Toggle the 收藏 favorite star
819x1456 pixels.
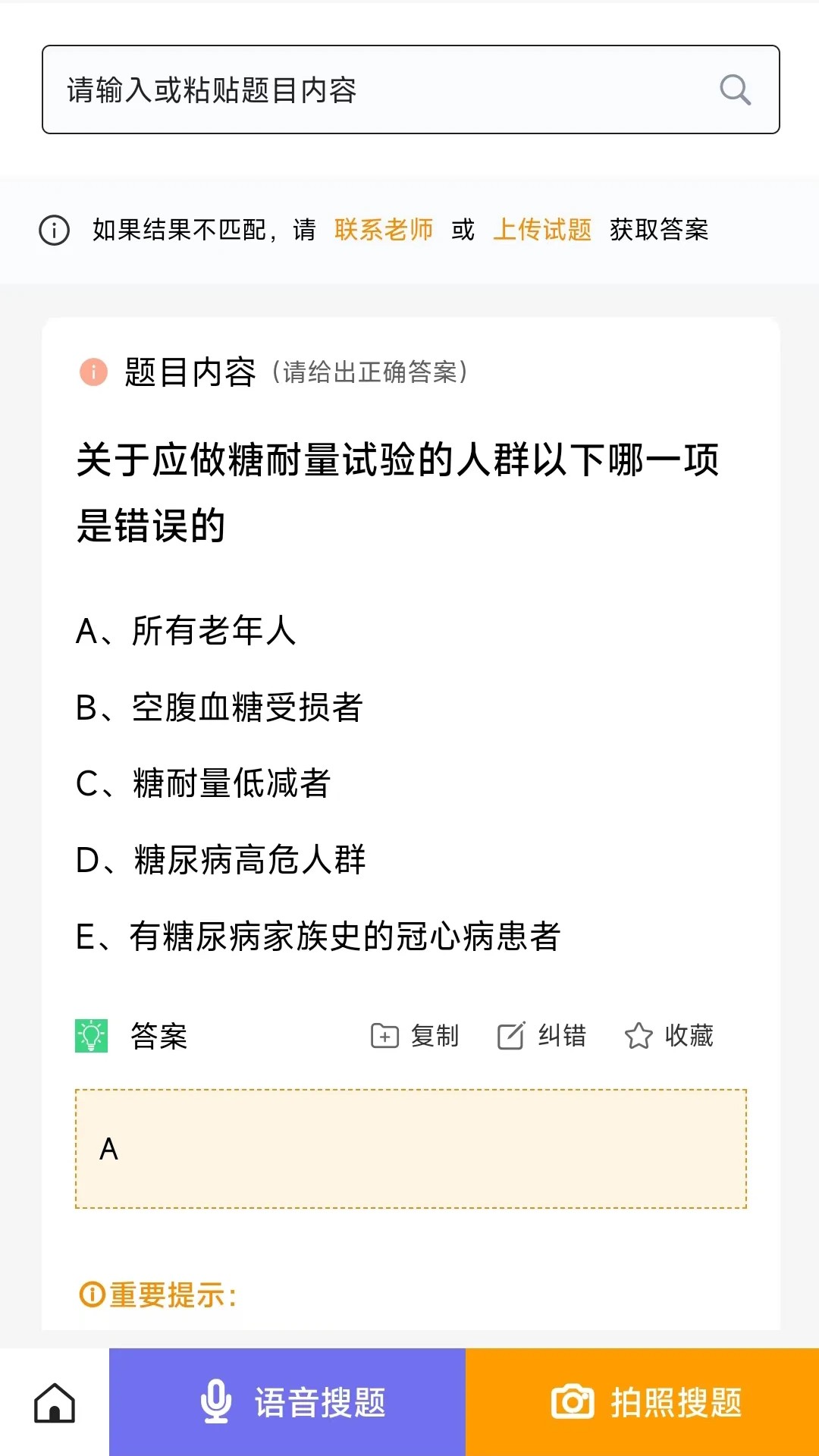639,1034
